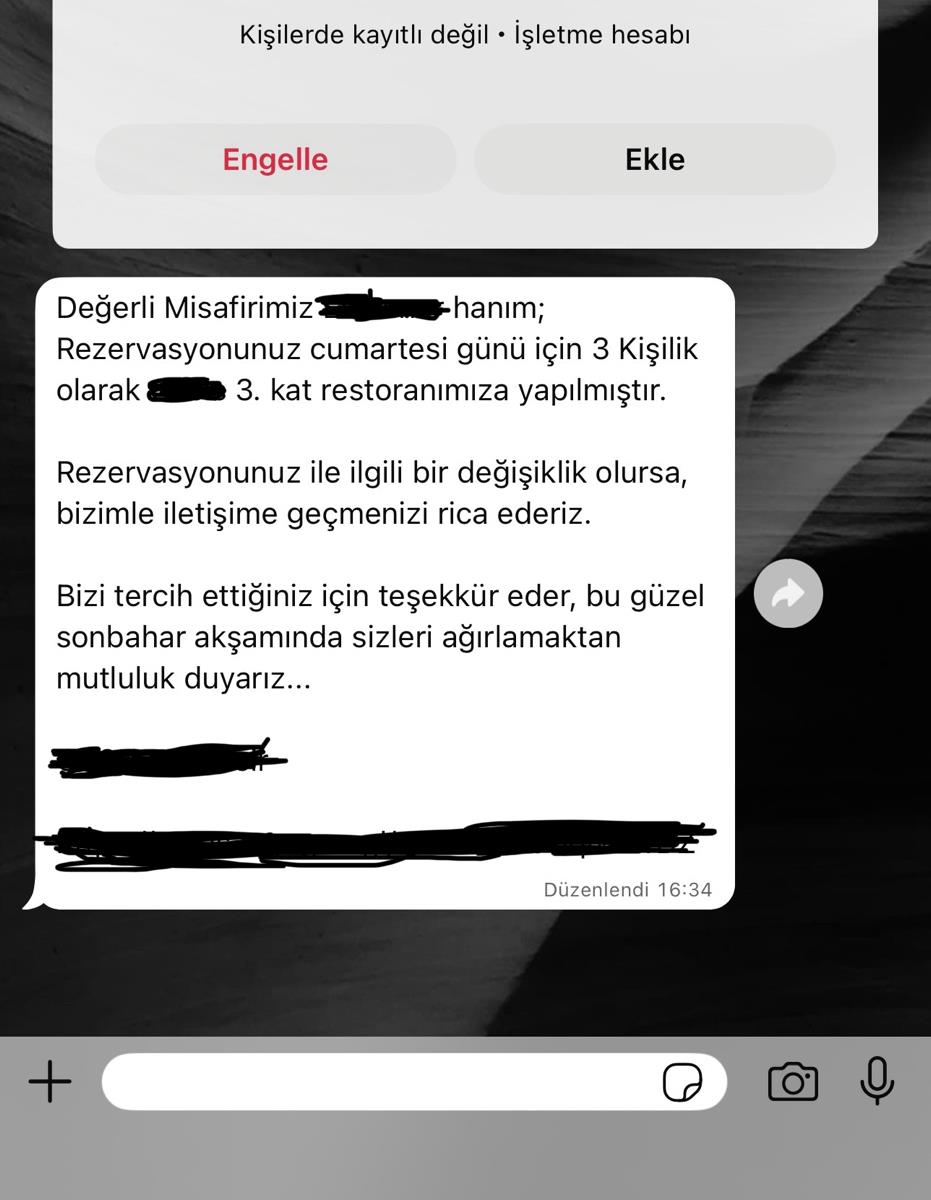This screenshot has width=931, height=1200.
Task: Open the sticker picker icon
Action: point(682,1082)
